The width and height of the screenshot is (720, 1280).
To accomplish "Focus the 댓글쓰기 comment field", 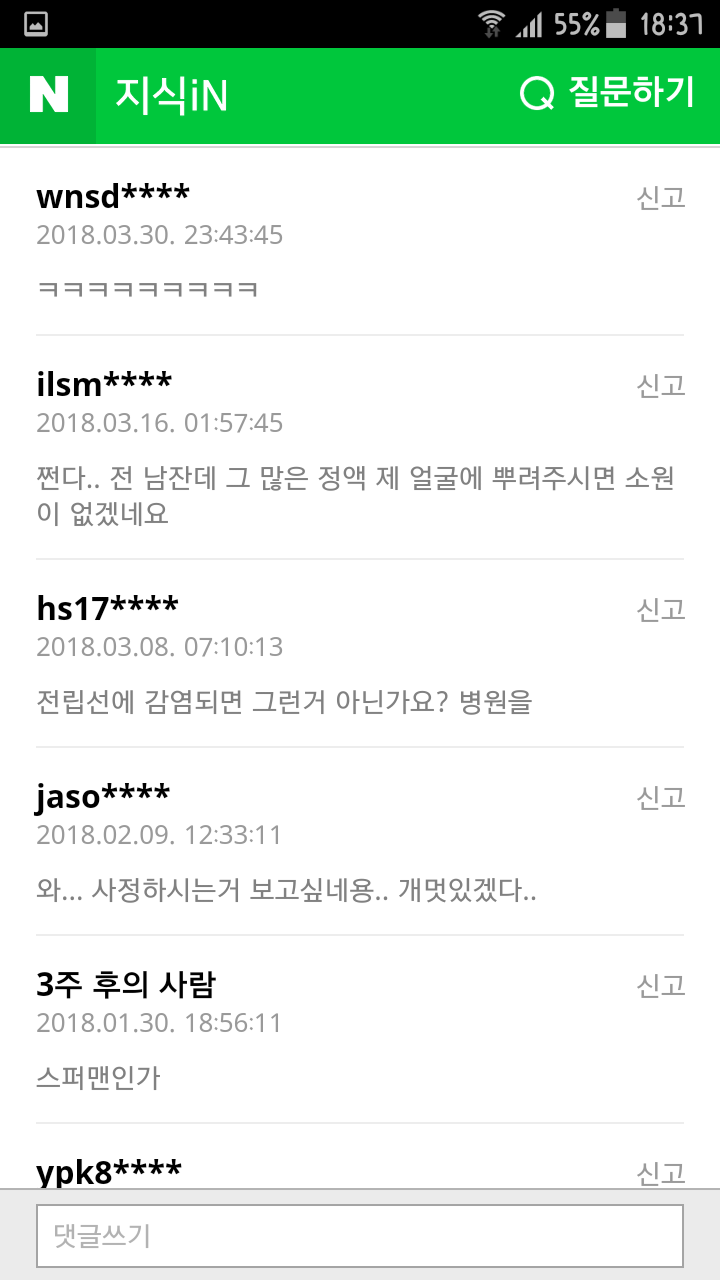I will tap(360, 1236).
